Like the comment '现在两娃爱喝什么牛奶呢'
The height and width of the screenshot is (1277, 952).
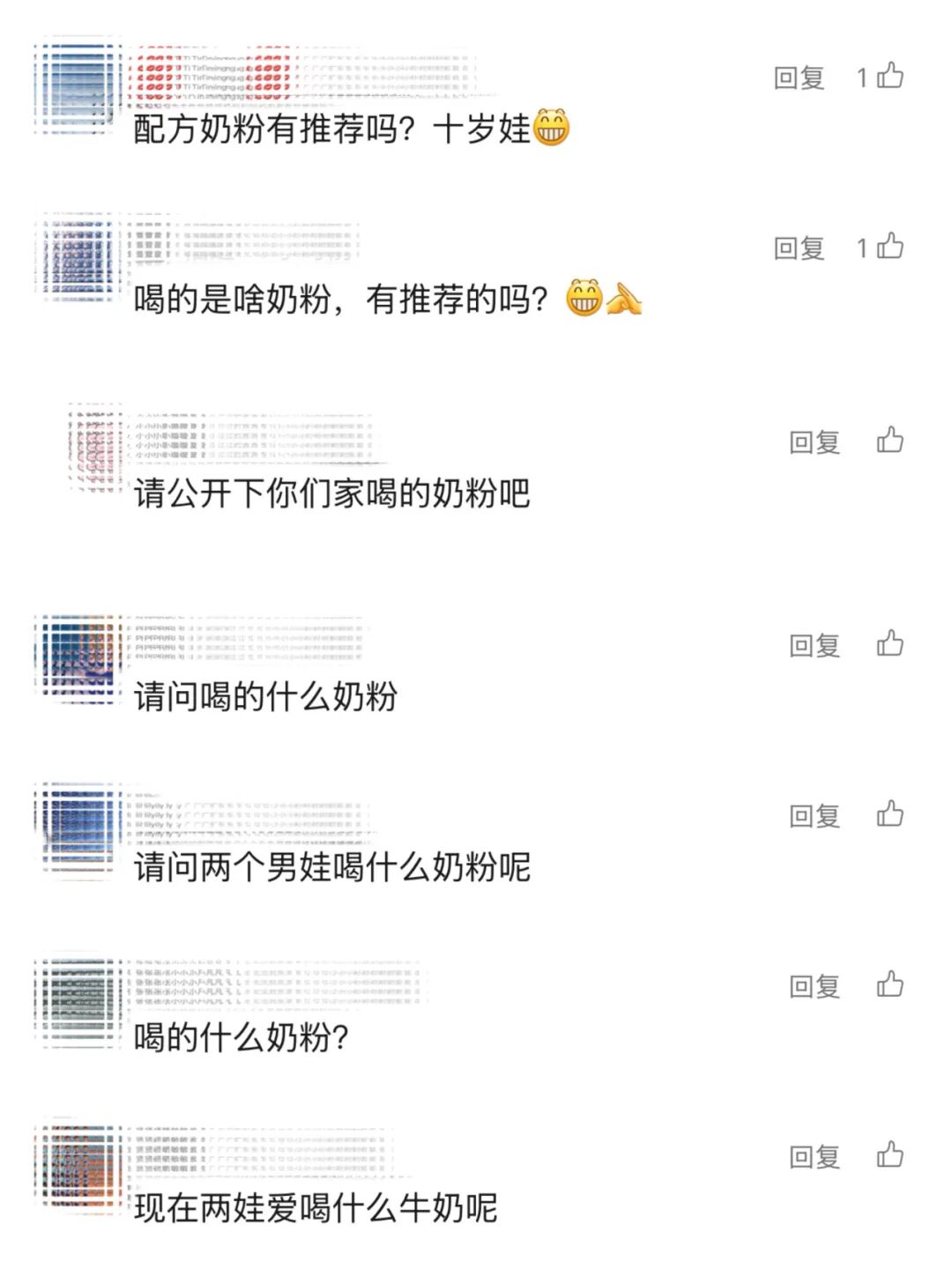889,1154
